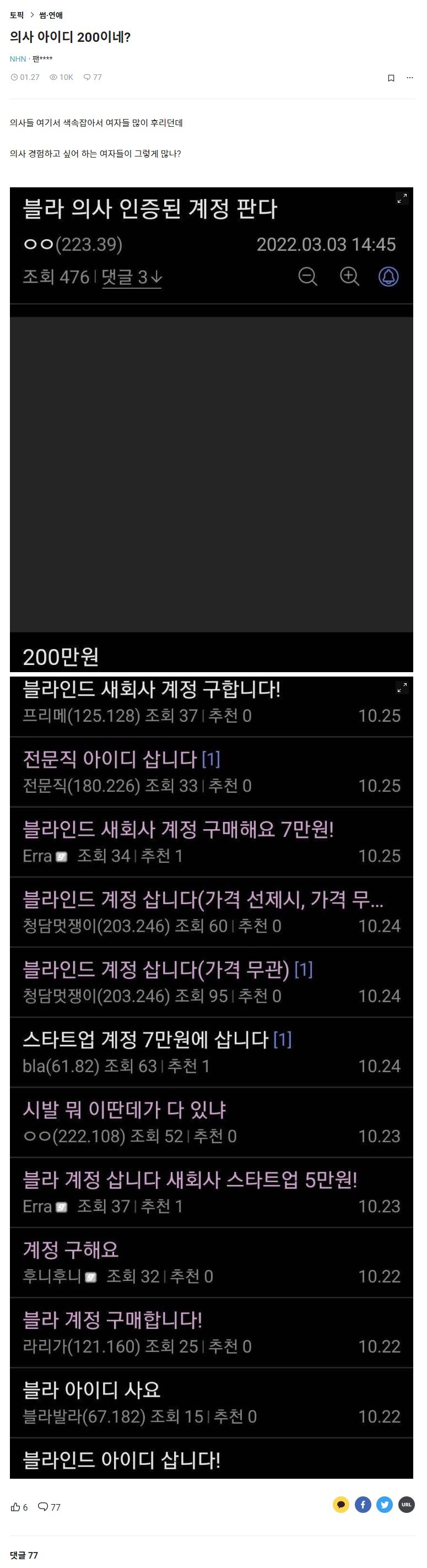This screenshot has width=427, height=1568.
Task: Copy the post URL
Action: [406, 1504]
